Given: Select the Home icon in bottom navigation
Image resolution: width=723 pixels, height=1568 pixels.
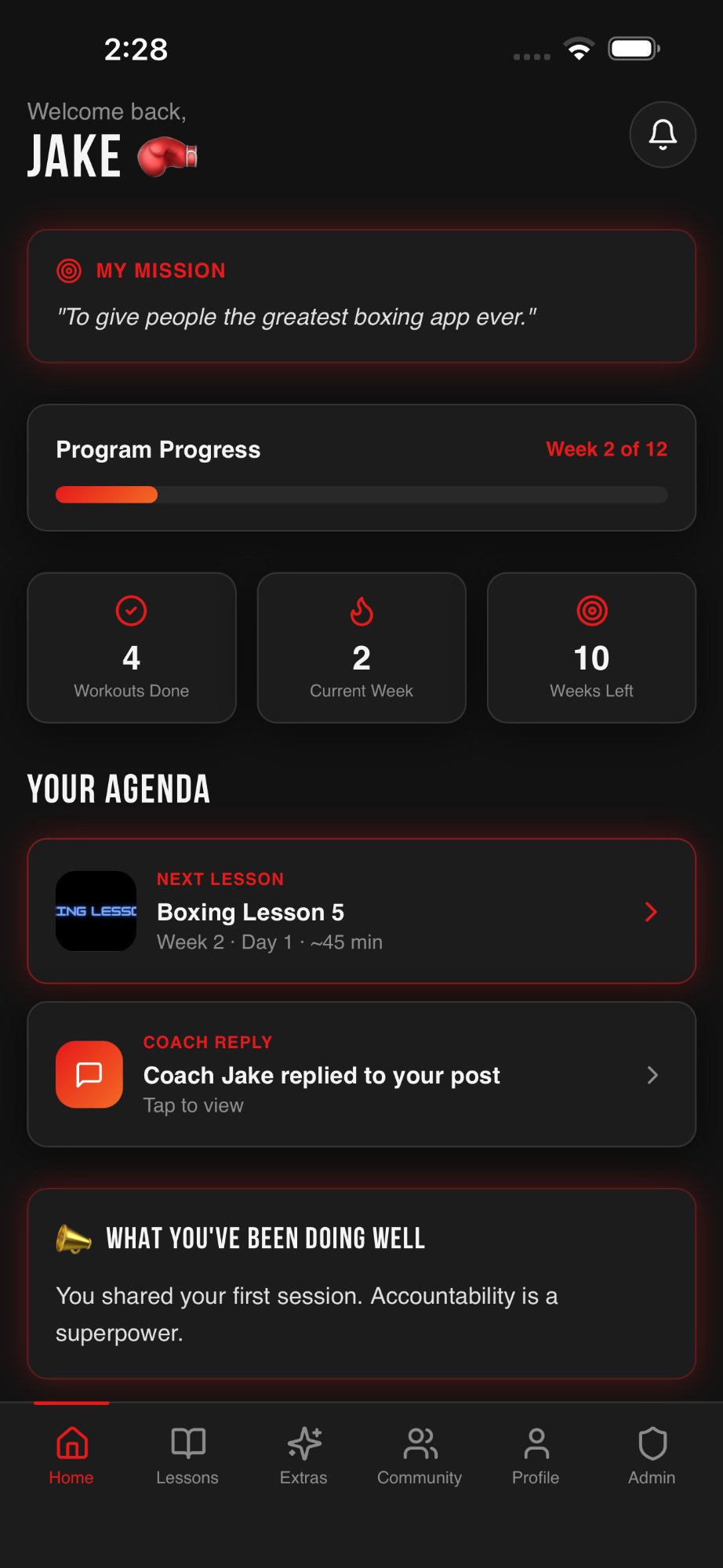Looking at the screenshot, I should tap(71, 1443).
